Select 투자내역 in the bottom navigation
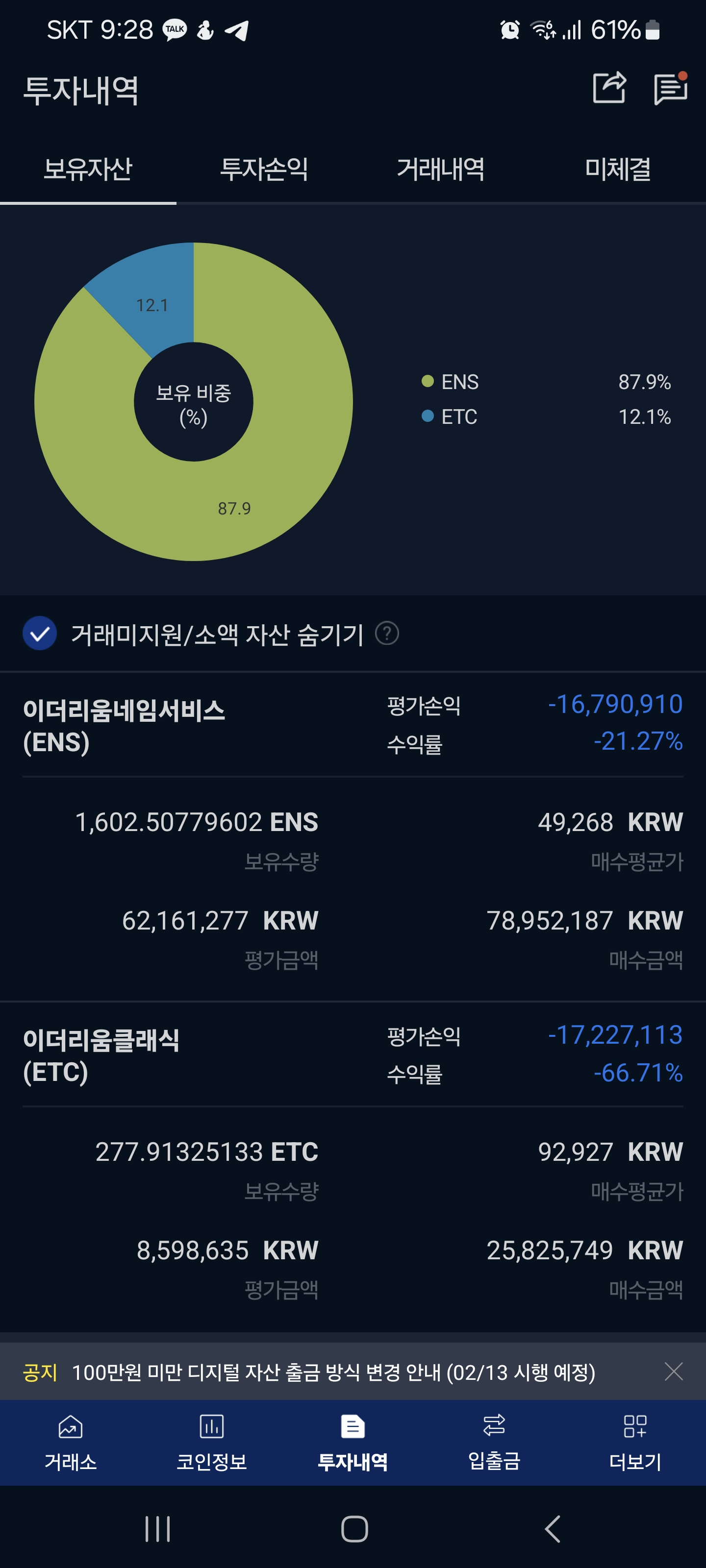Image resolution: width=706 pixels, height=1568 pixels. click(x=353, y=1443)
